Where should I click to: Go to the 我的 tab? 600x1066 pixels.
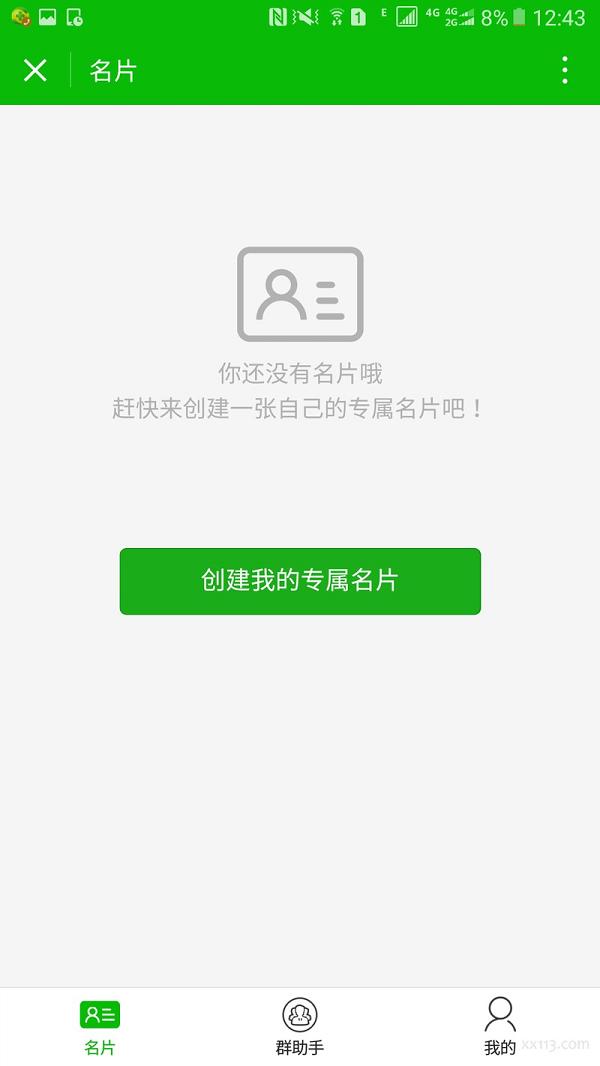[500, 1027]
